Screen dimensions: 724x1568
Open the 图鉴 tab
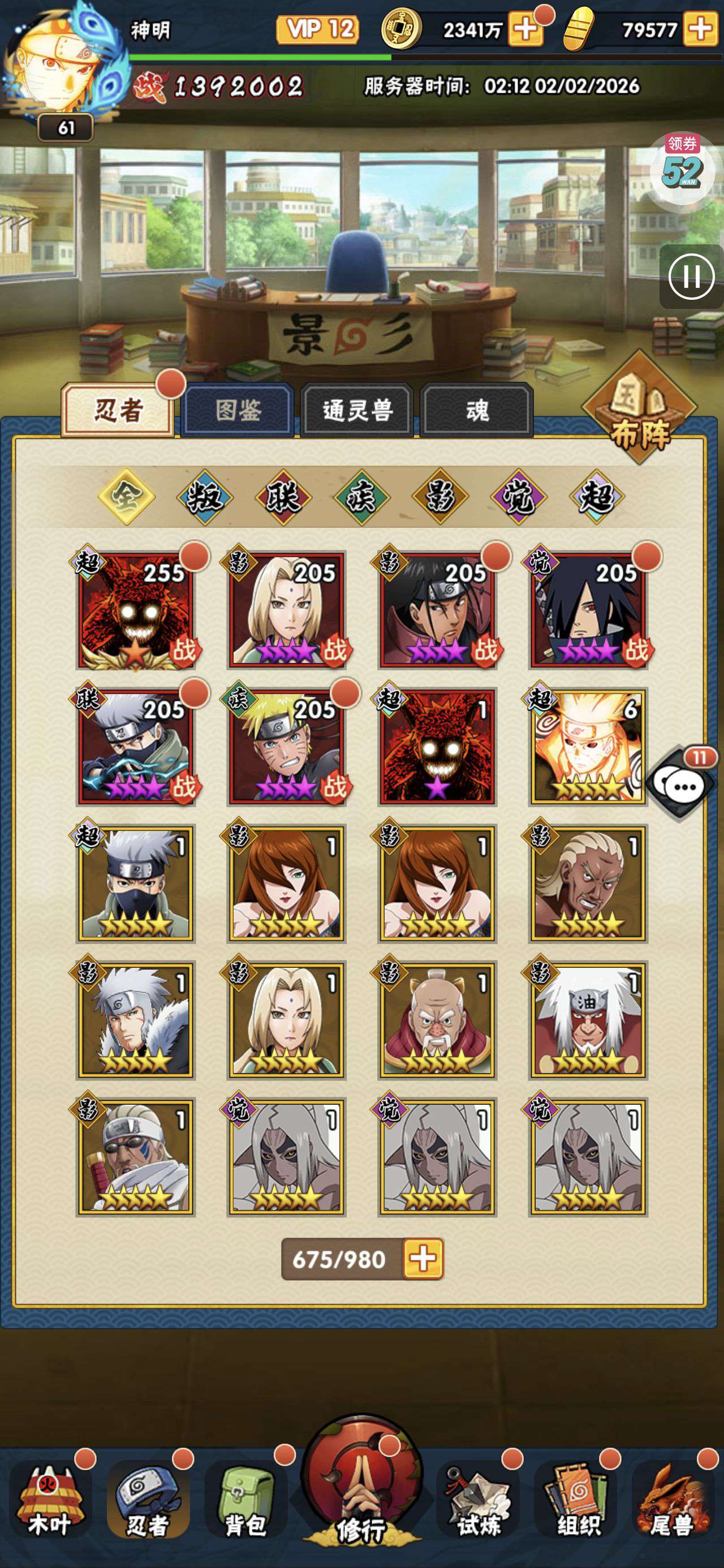pyautogui.click(x=238, y=410)
